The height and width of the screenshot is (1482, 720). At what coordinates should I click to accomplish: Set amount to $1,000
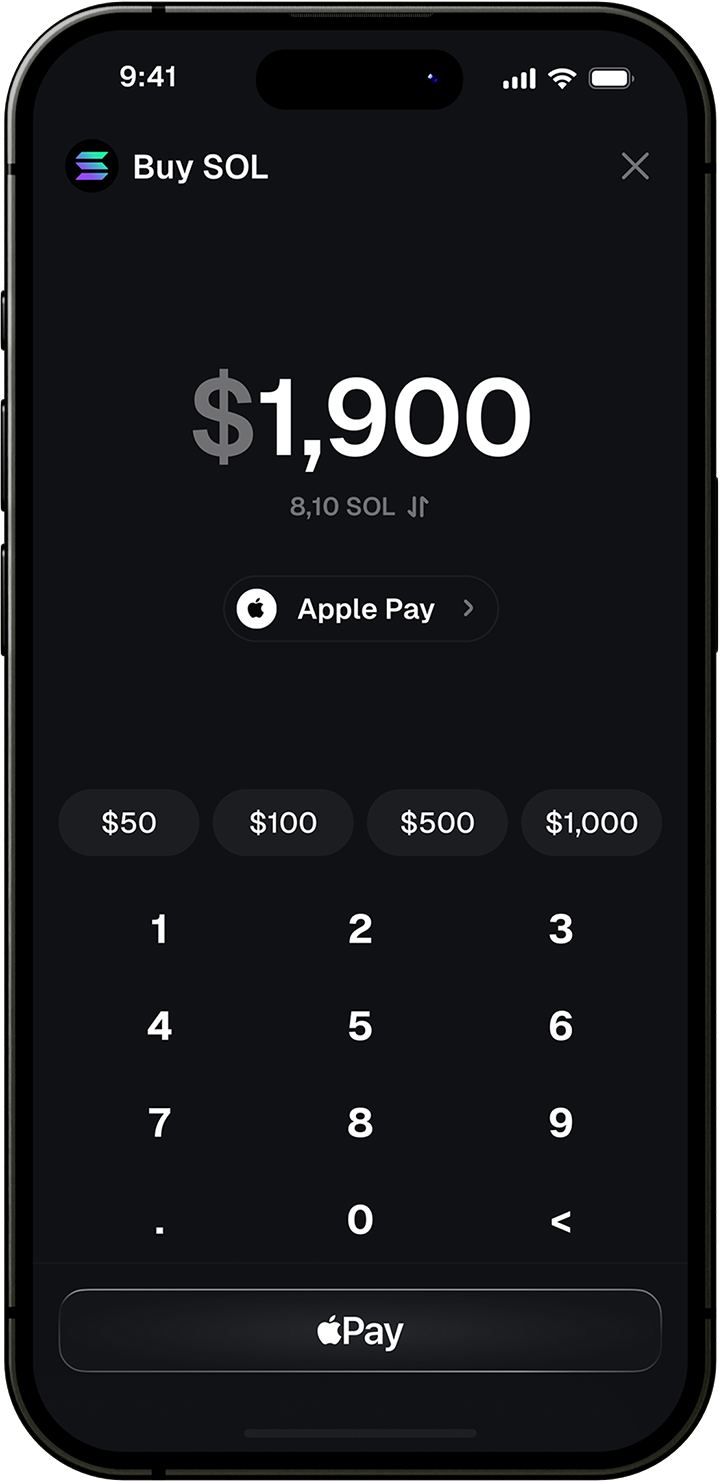tap(591, 822)
